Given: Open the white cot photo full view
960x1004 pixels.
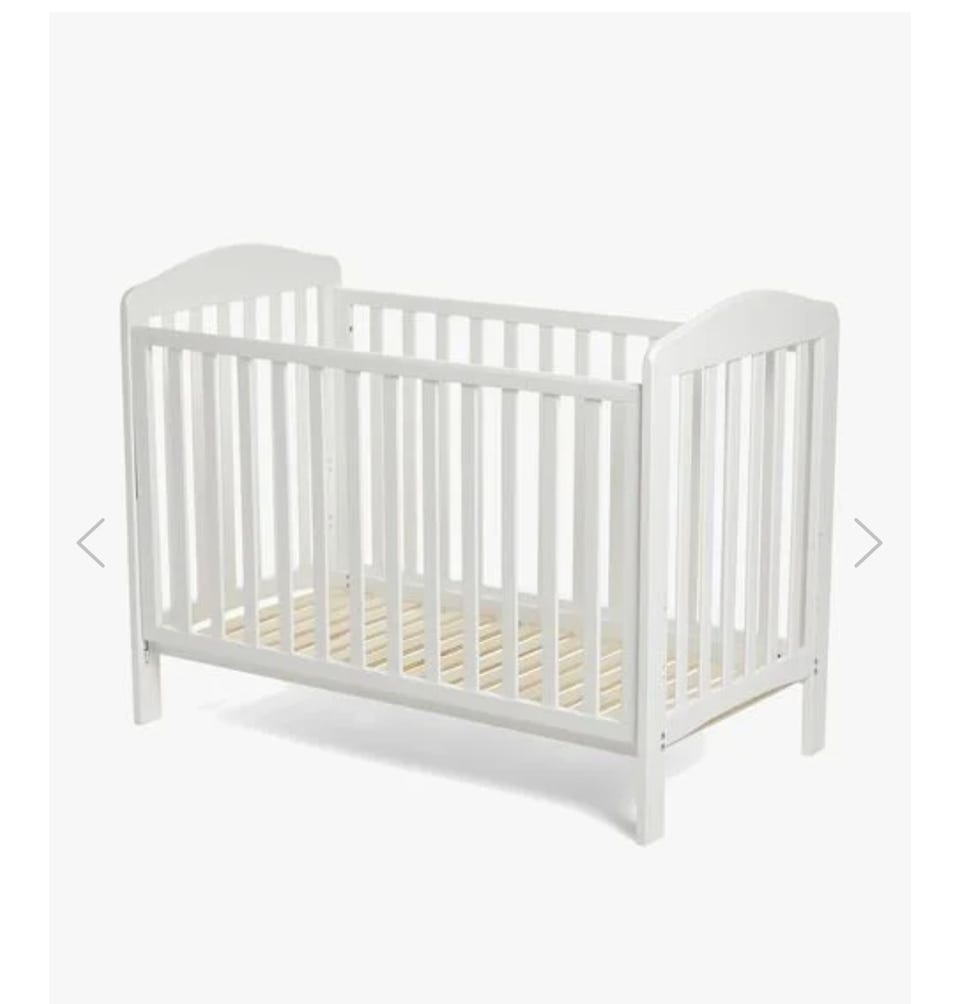Looking at the screenshot, I should click(480, 520).
